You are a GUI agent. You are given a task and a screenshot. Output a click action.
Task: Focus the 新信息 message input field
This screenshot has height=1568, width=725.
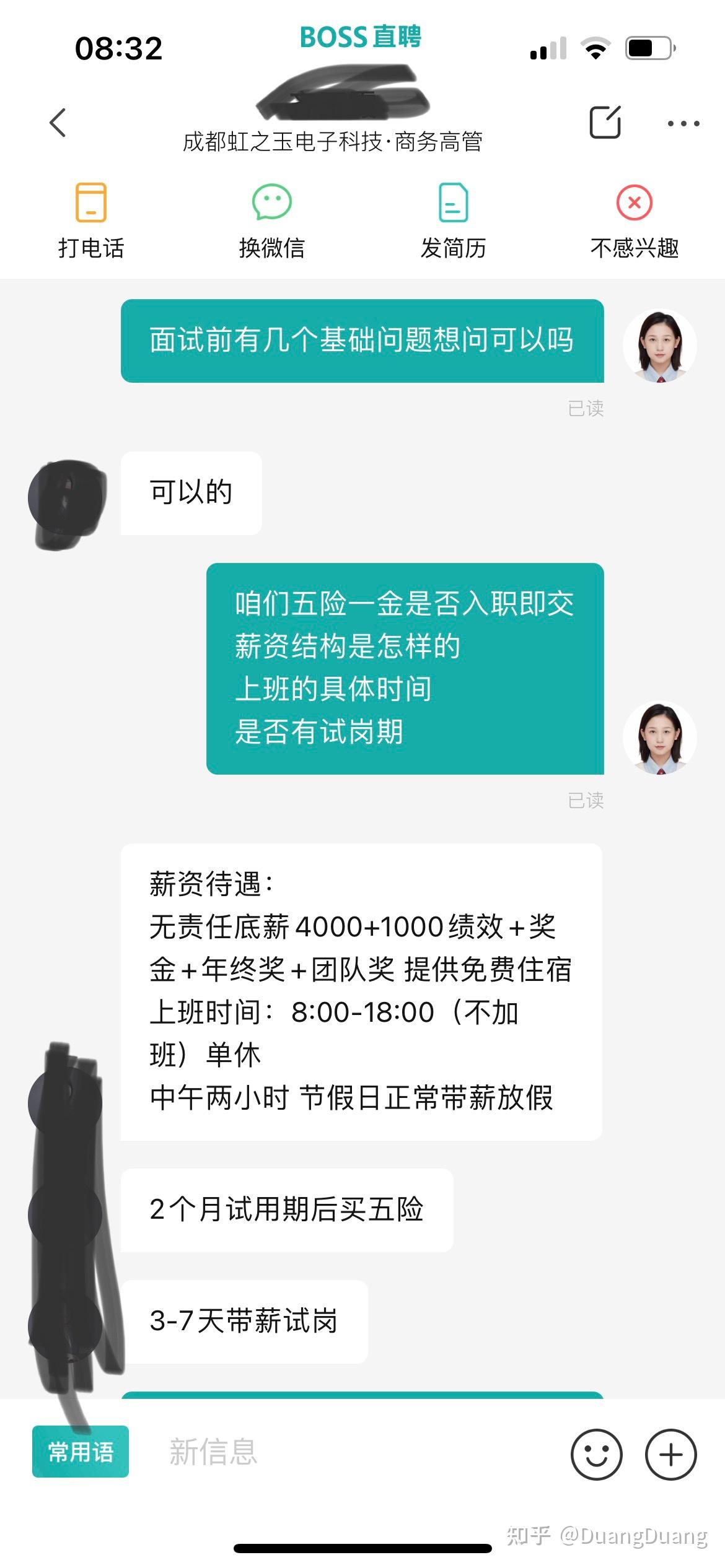coord(347,1452)
